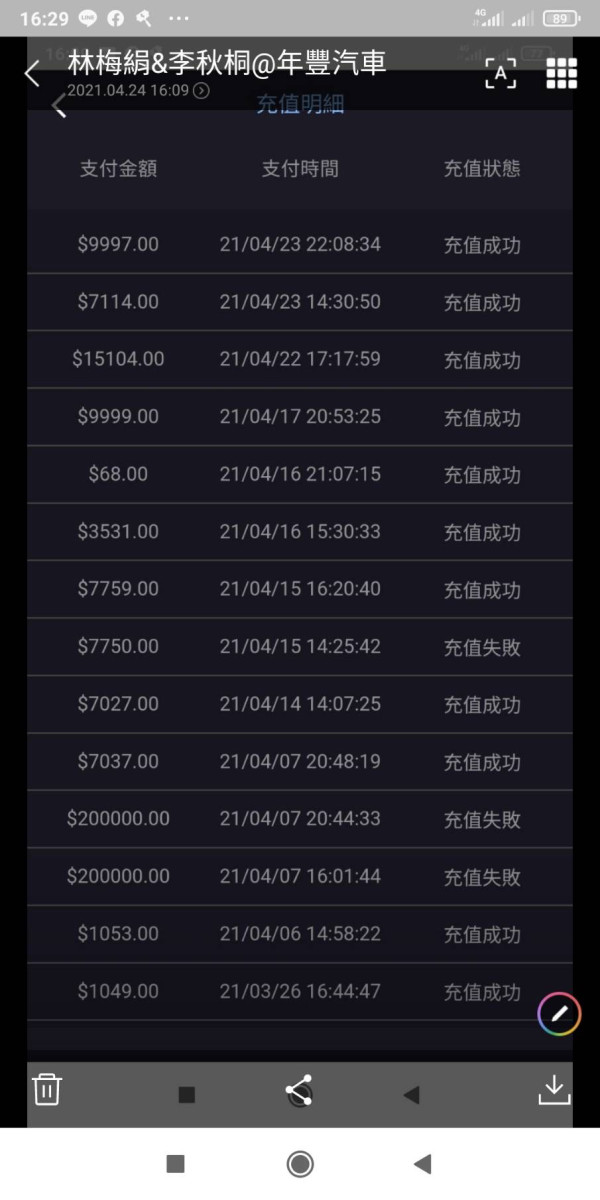This screenshot has width=600, height=1200.
Task: Go to the system home screen
Action: [300, 1163]
